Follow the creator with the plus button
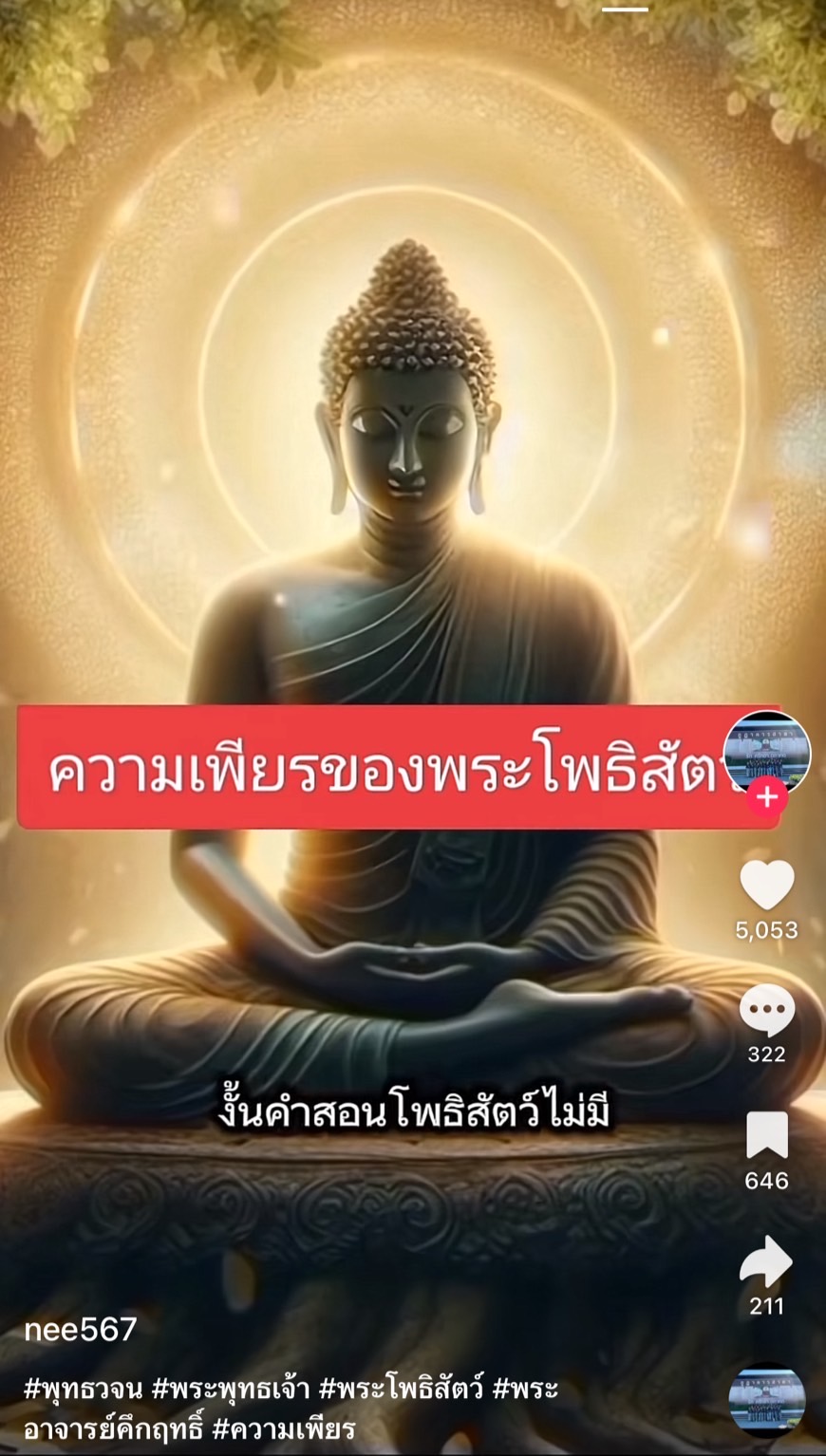Screen dimensions: 826x1456 point(767,797)
